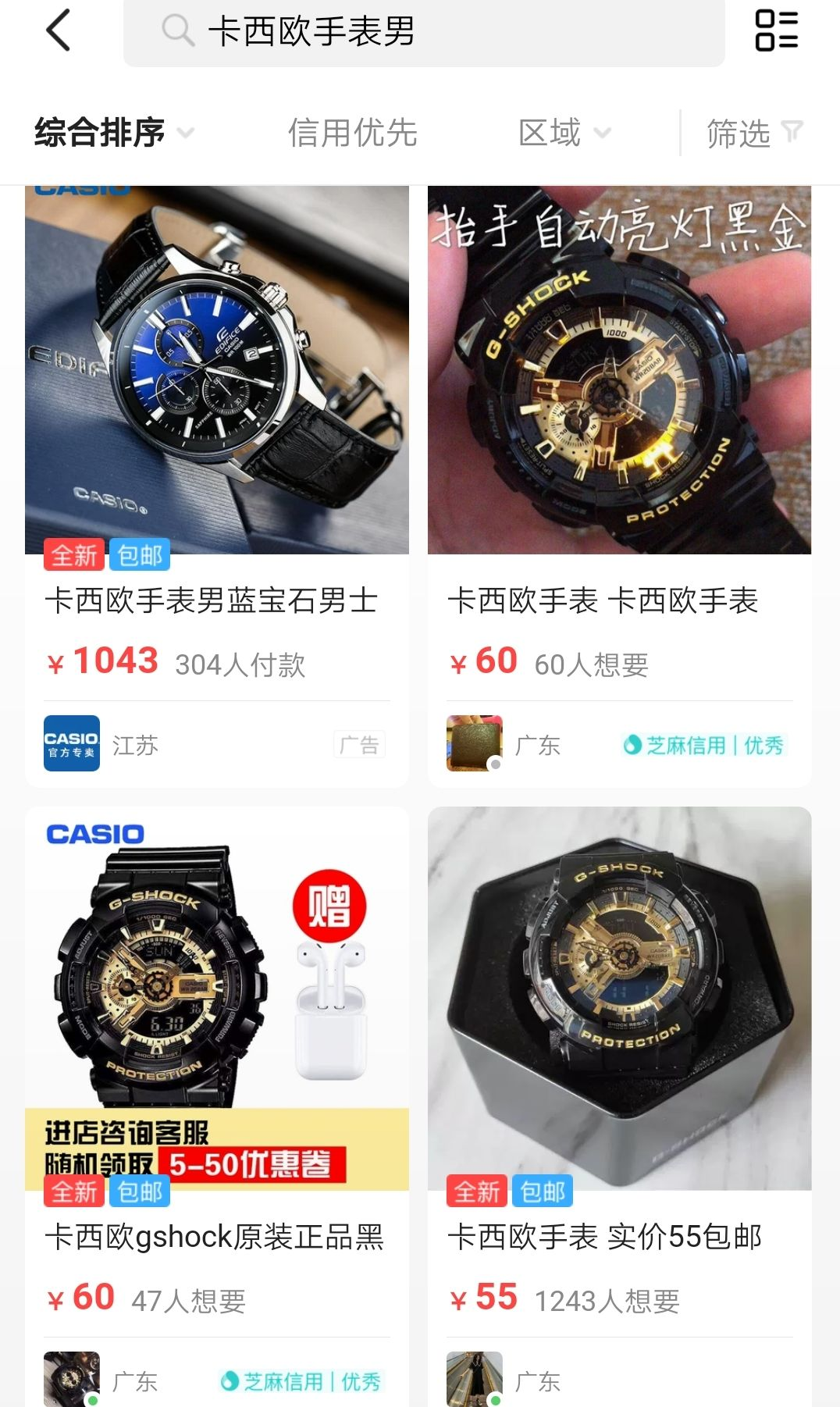
Task: Open the 卡西欧gshock原装正品黑 listing
Action: pos(216,1093)
